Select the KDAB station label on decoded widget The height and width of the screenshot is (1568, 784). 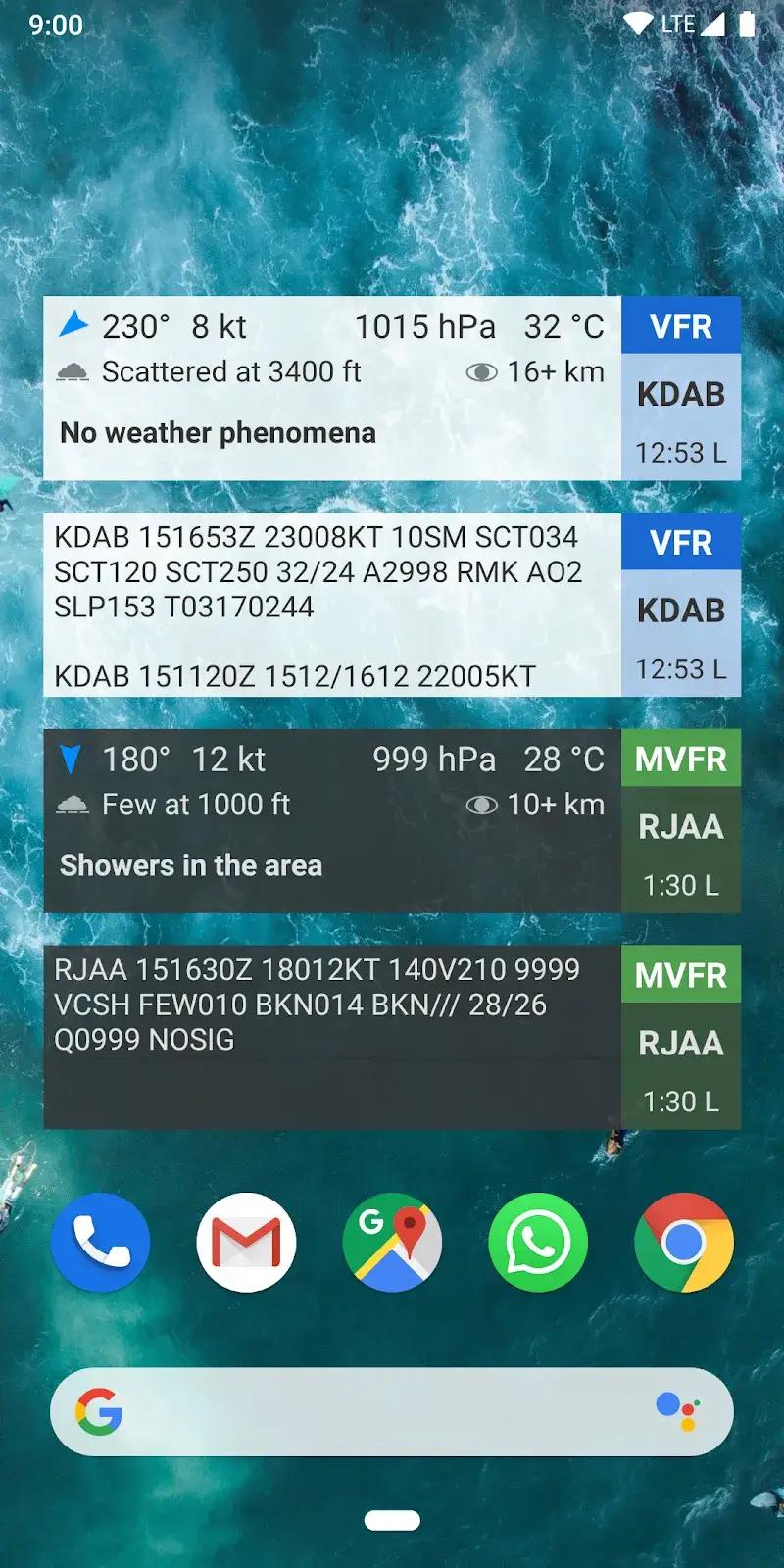coord(681,394)
